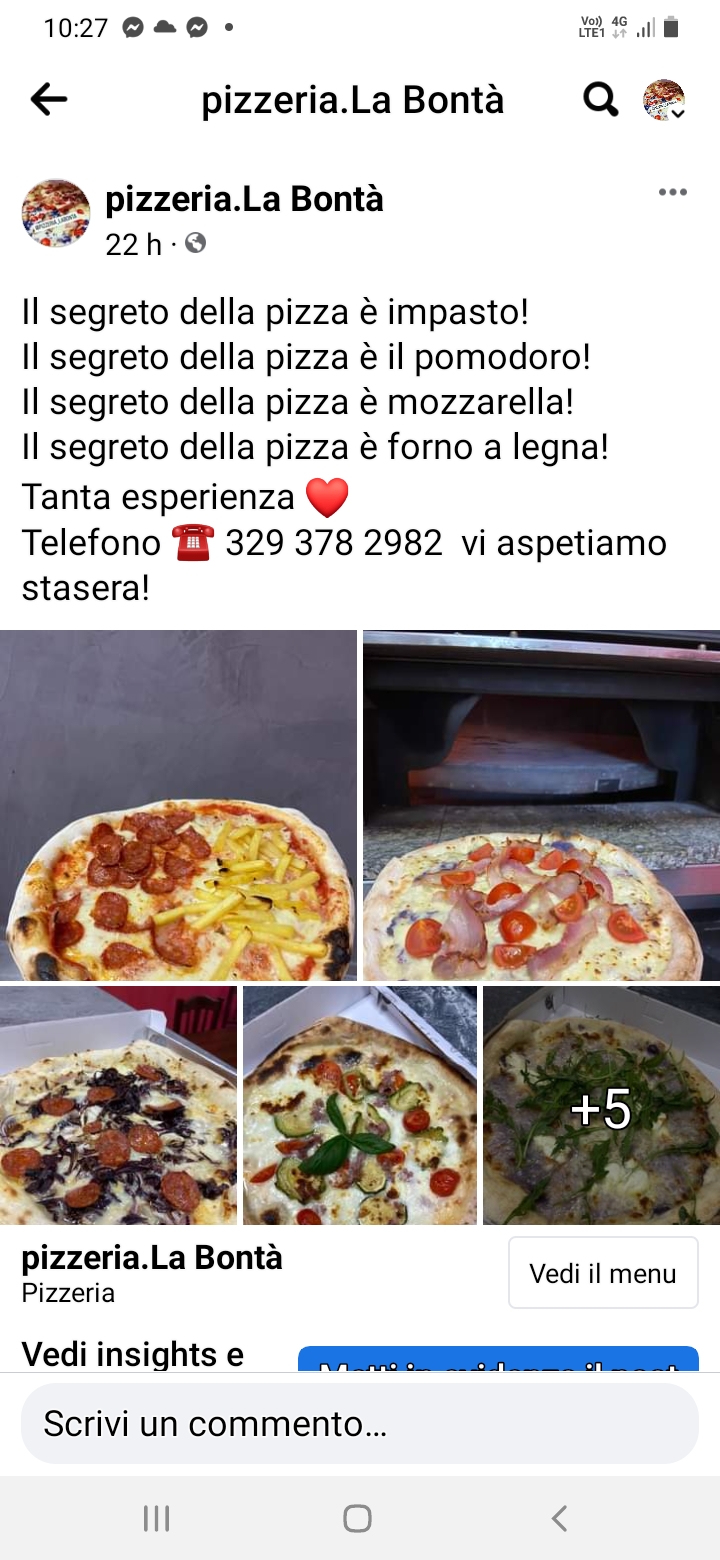Open recent apps from navigation bar
720x1560 pixels.
click(156, 1518)
